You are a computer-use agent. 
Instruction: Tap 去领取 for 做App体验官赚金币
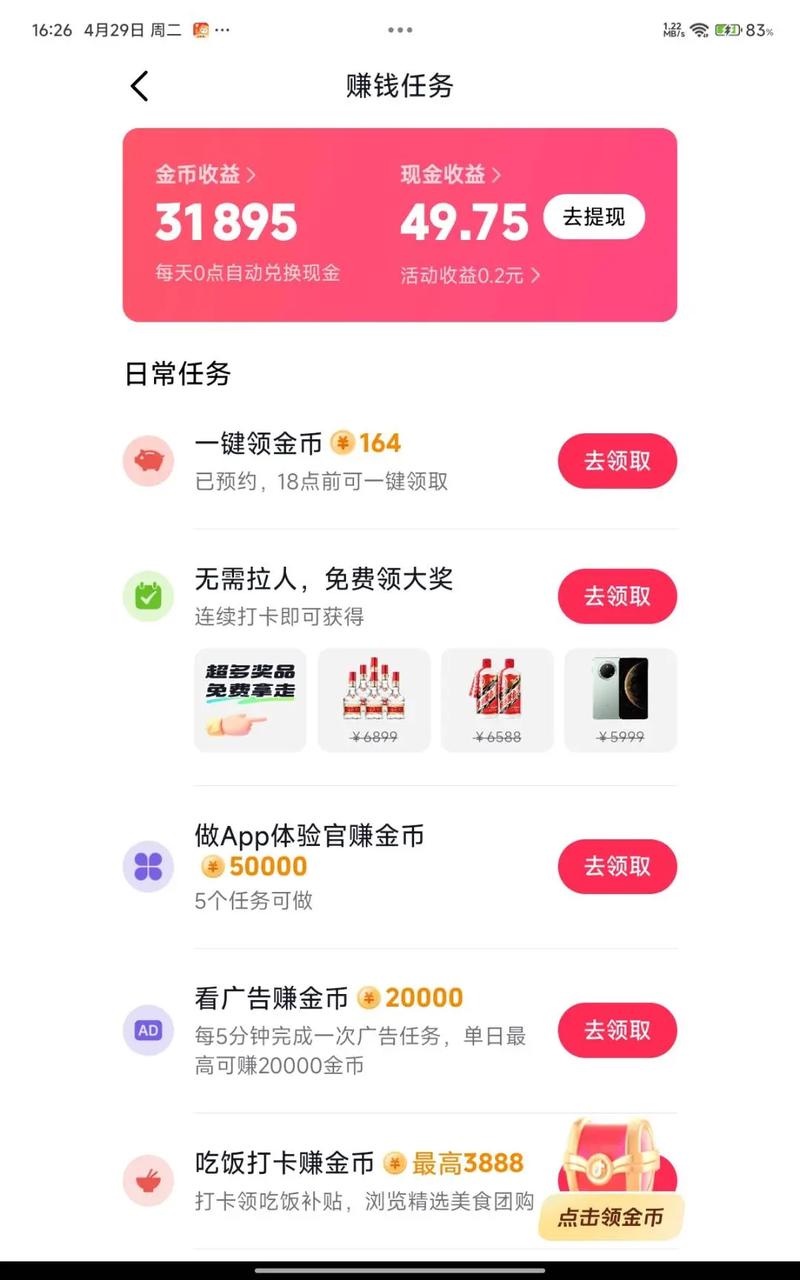pyautogui.click(x=617, y=866)
